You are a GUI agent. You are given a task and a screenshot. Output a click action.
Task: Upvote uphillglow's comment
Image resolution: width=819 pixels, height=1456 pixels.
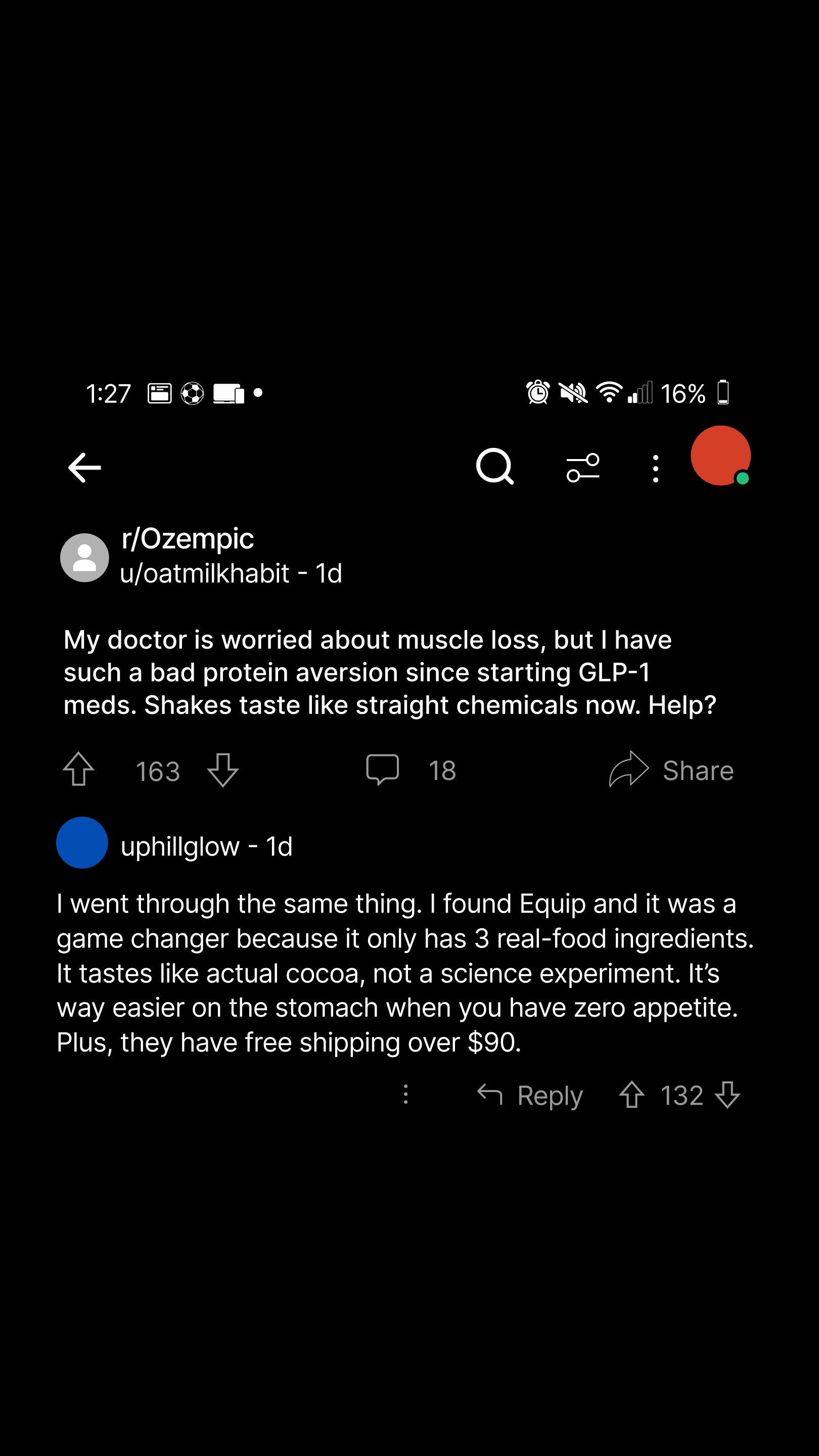(631, 1095)
